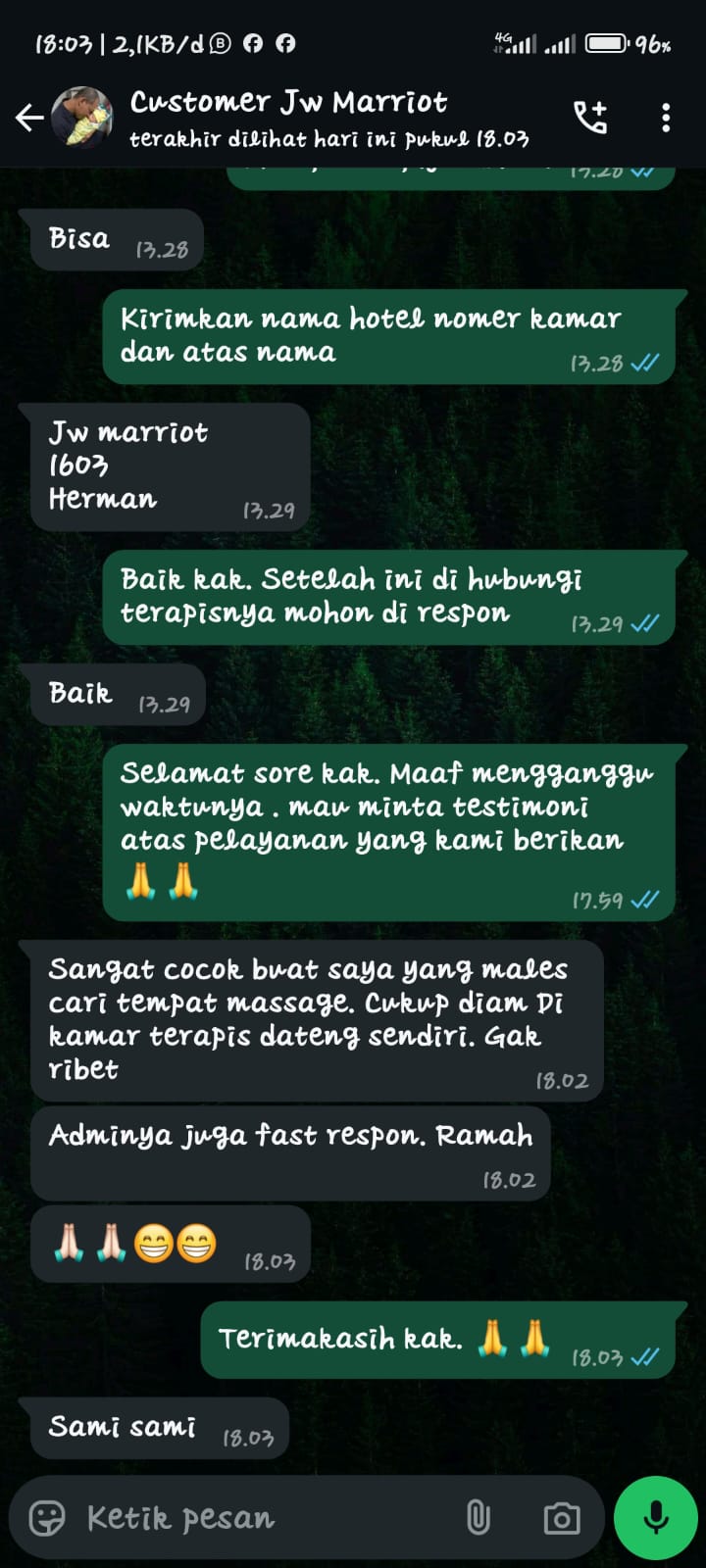This screenshot has width=706, height=1568.
Task: Attach a file with the paperclip
Action: point(478,1518)
